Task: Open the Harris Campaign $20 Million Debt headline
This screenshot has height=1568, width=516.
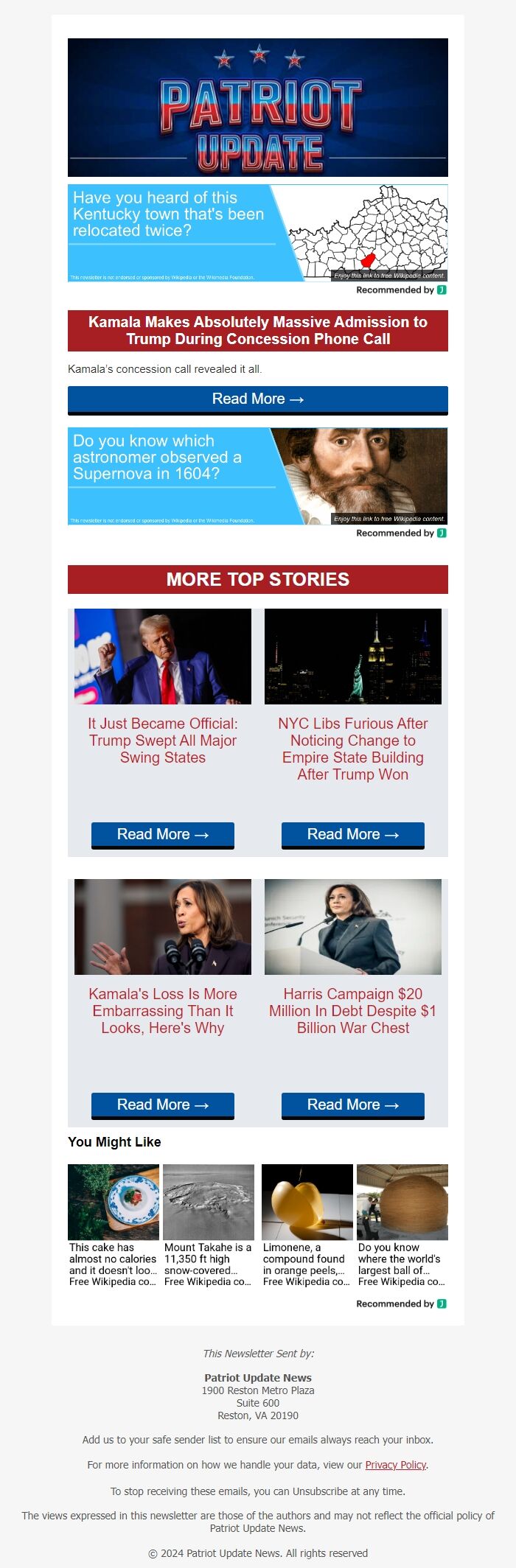Action: tap(353, 1011)
